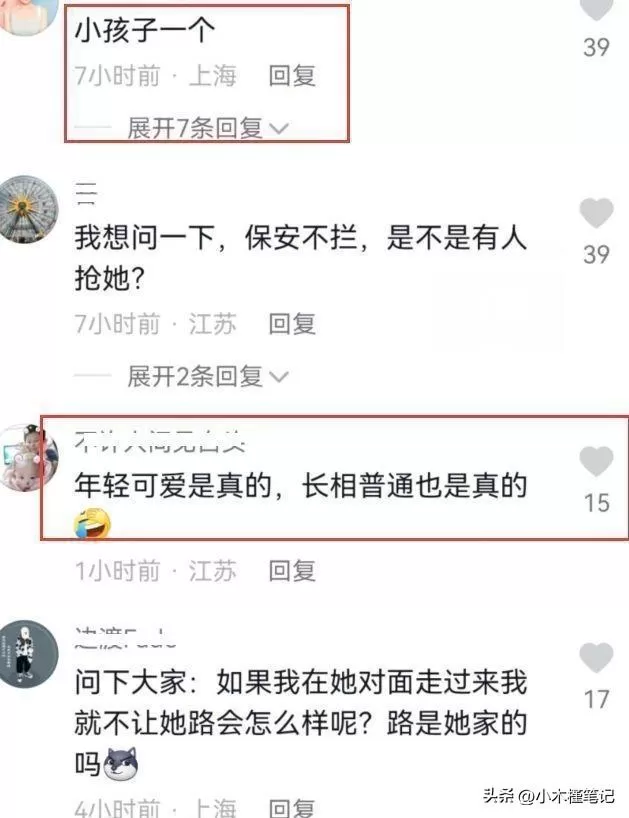
Task: Reply to the 年轻可爱是真的 comment
Action: (292, 571)
